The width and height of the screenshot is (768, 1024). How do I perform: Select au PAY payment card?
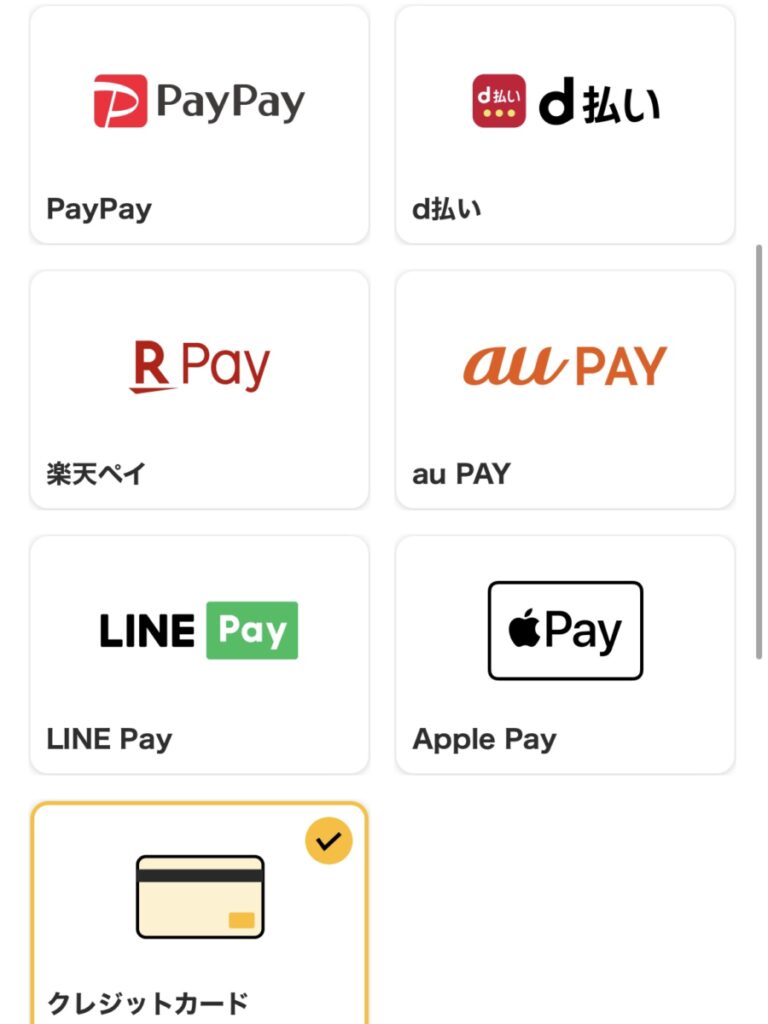tap(565, 390)
